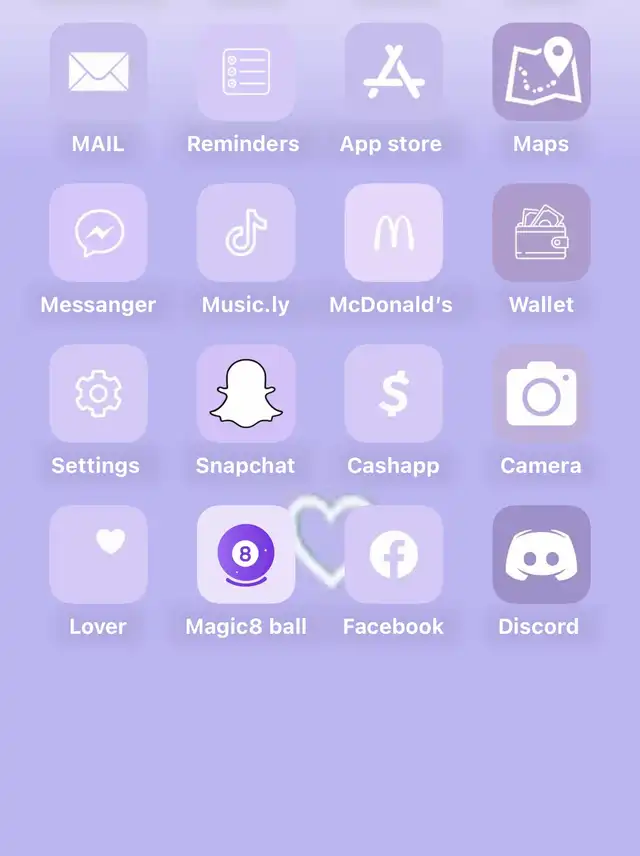The image size is (640, 856).
Task: Open Wallet
Action: (x=541, y=233)
